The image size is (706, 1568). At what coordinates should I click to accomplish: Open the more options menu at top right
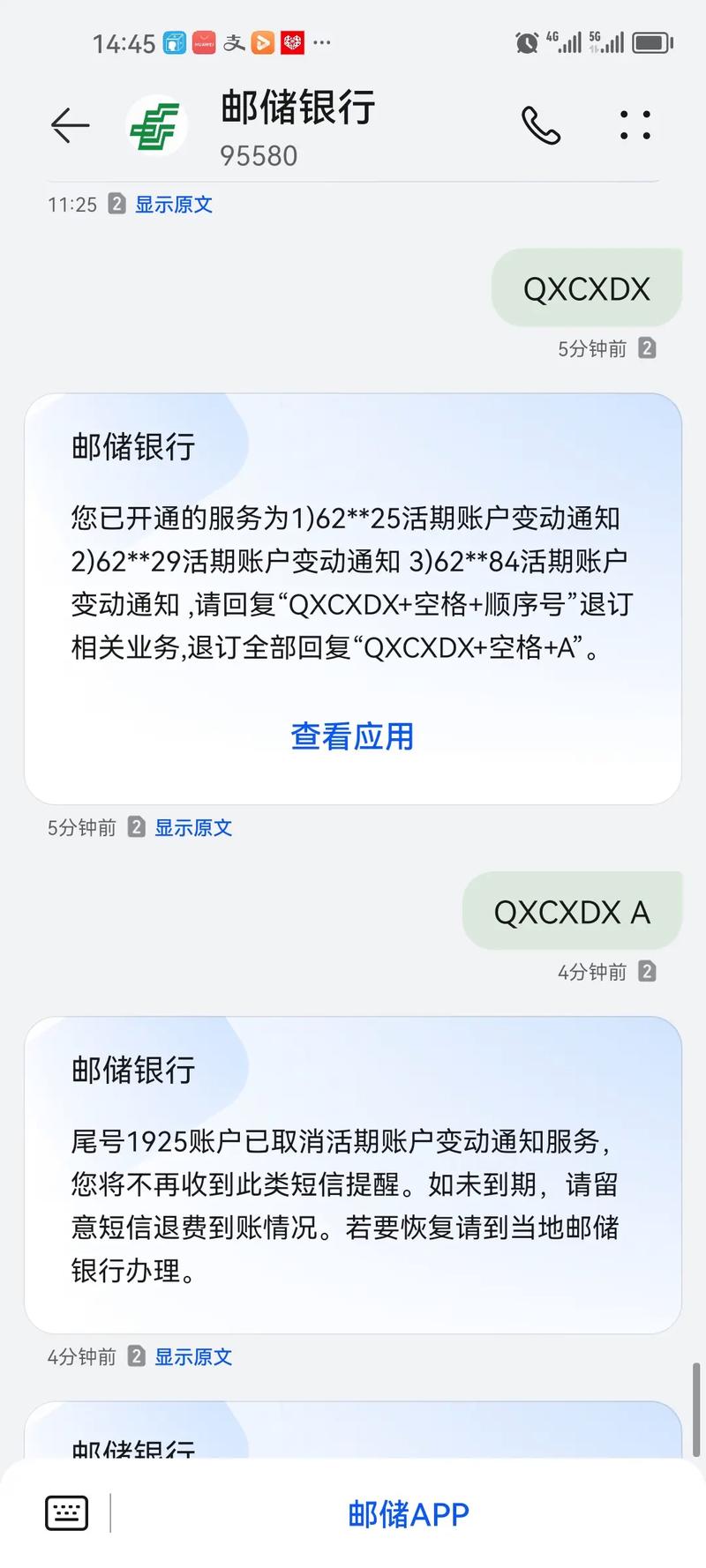pyautogui.click(x=634, y=125)
